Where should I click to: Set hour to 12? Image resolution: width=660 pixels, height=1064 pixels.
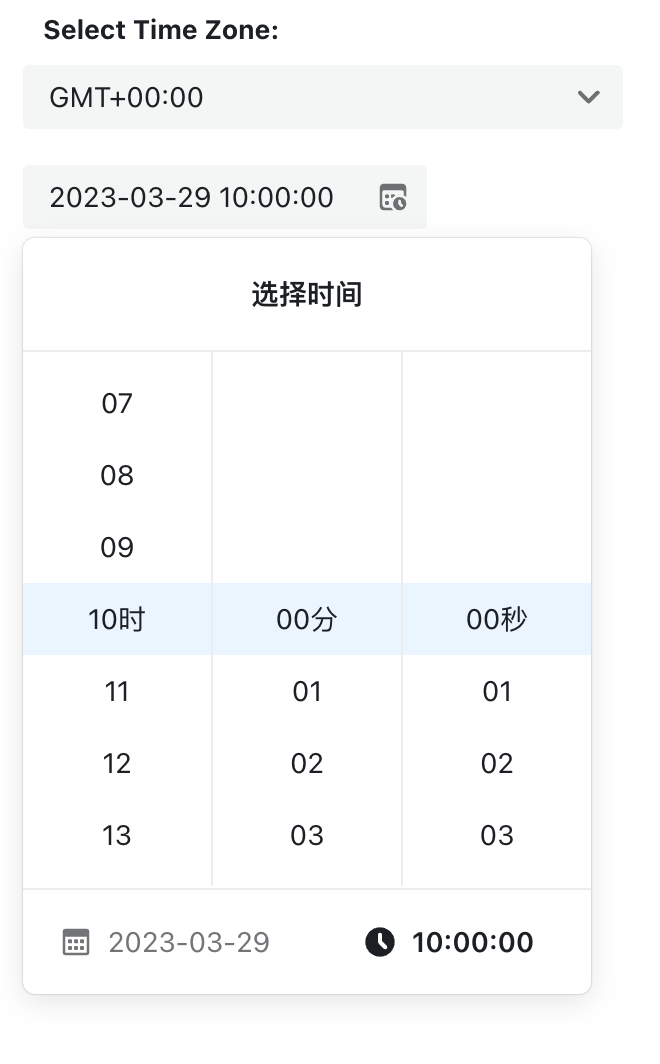(x=117, y=764)
